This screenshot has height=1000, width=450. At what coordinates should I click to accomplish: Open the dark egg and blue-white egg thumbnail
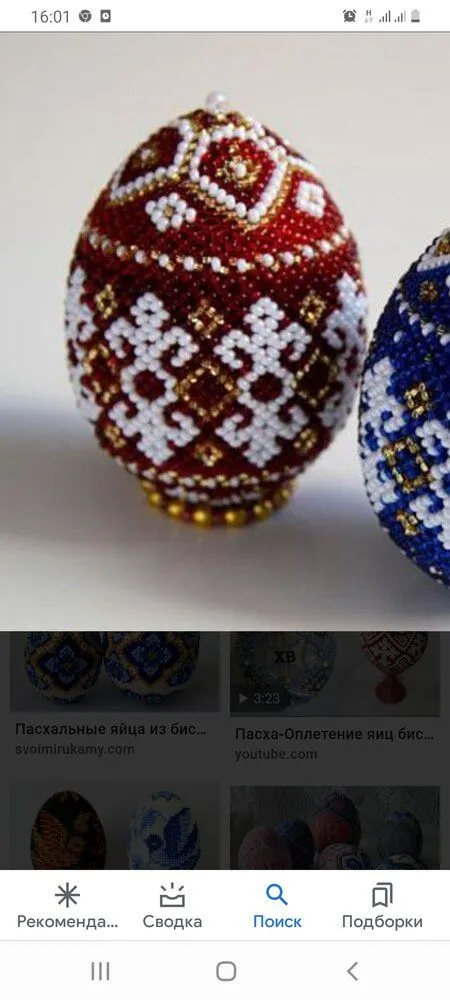pyautogui.click(x=113, y=828)
